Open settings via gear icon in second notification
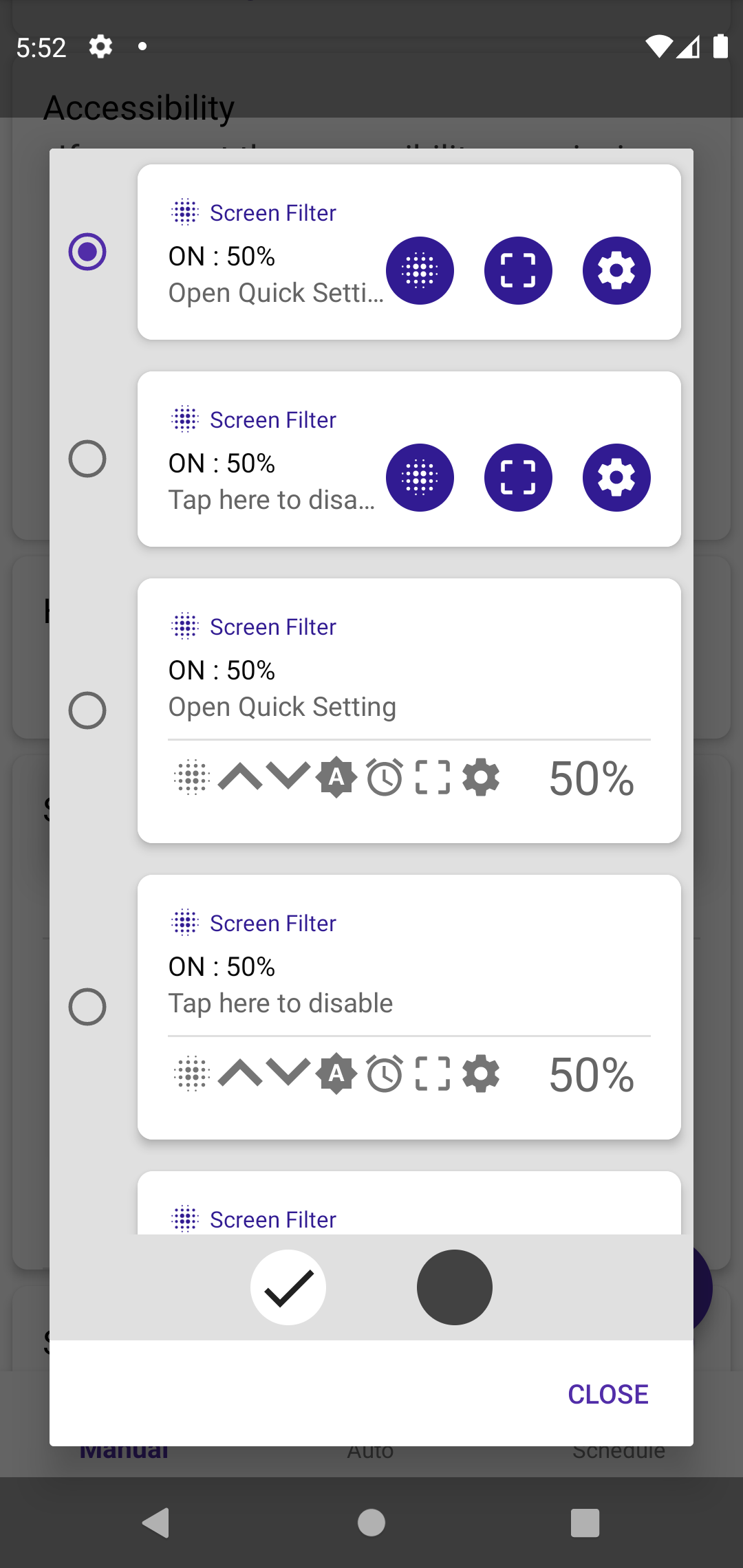 click(616, 477)
